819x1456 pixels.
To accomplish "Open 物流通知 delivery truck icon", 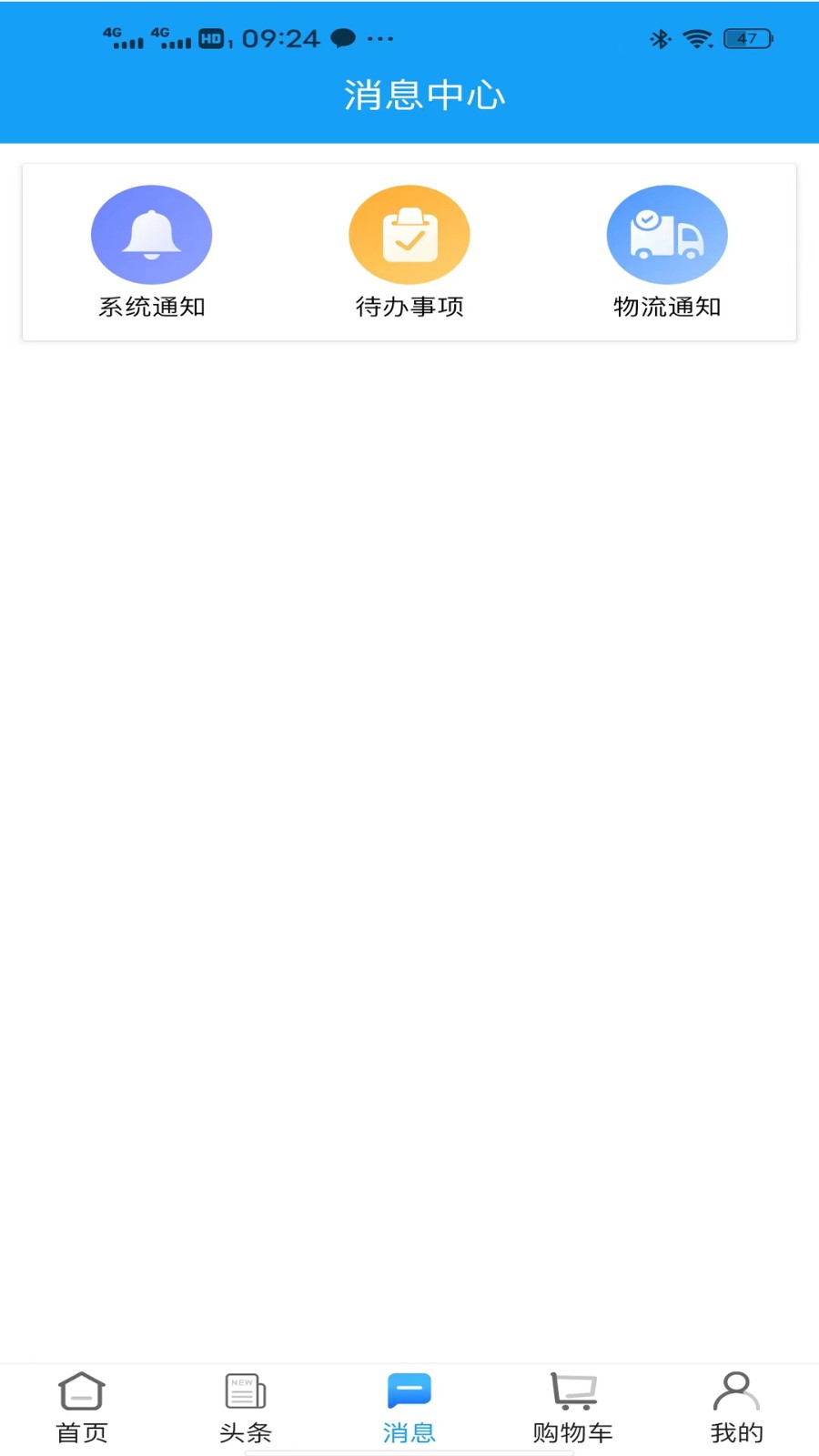I will point(667,234).
